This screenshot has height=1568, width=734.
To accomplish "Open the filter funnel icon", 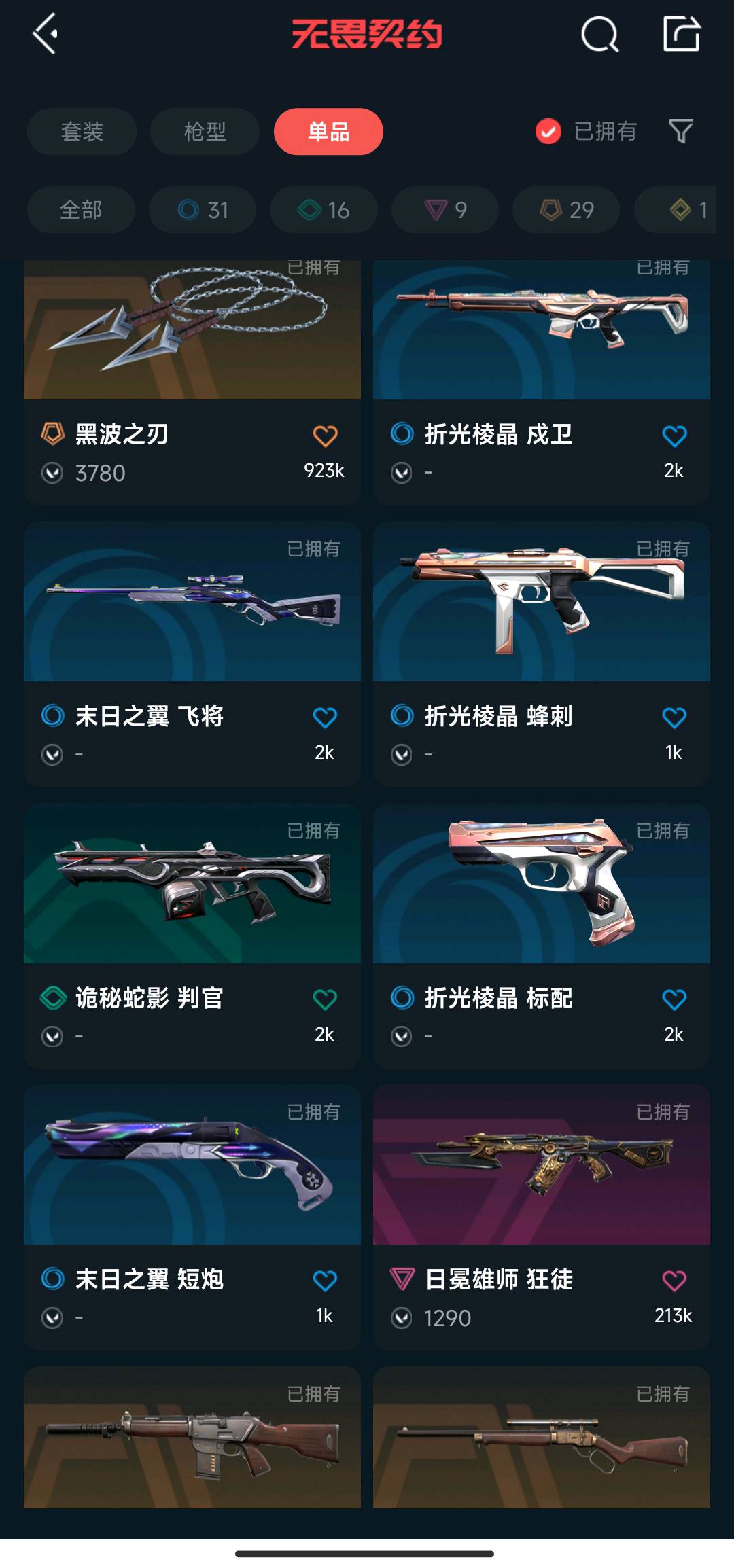I will click(x=680, y=131).
